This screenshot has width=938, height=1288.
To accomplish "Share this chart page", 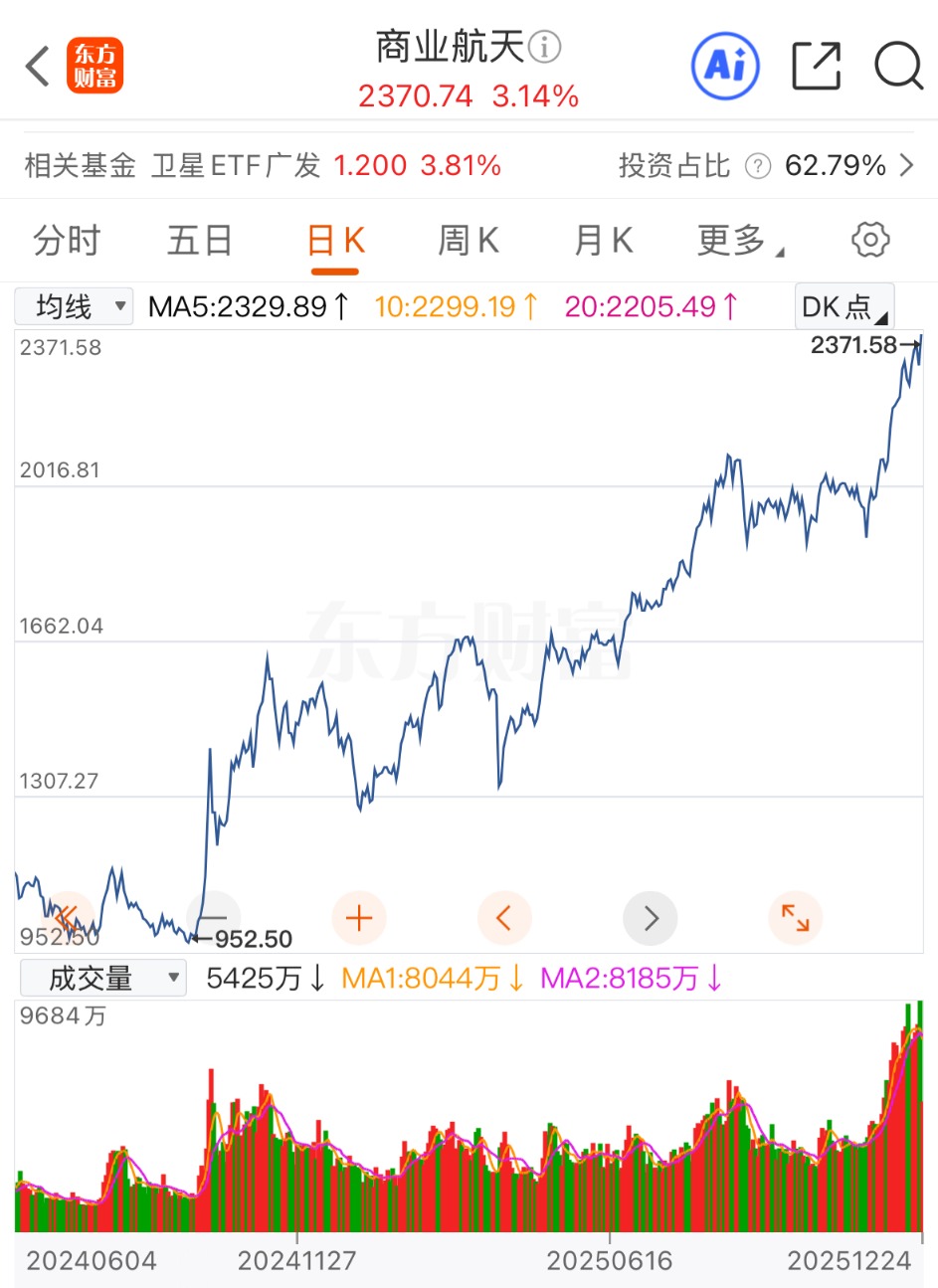I will pyautogui.click(x=816, y=67).
